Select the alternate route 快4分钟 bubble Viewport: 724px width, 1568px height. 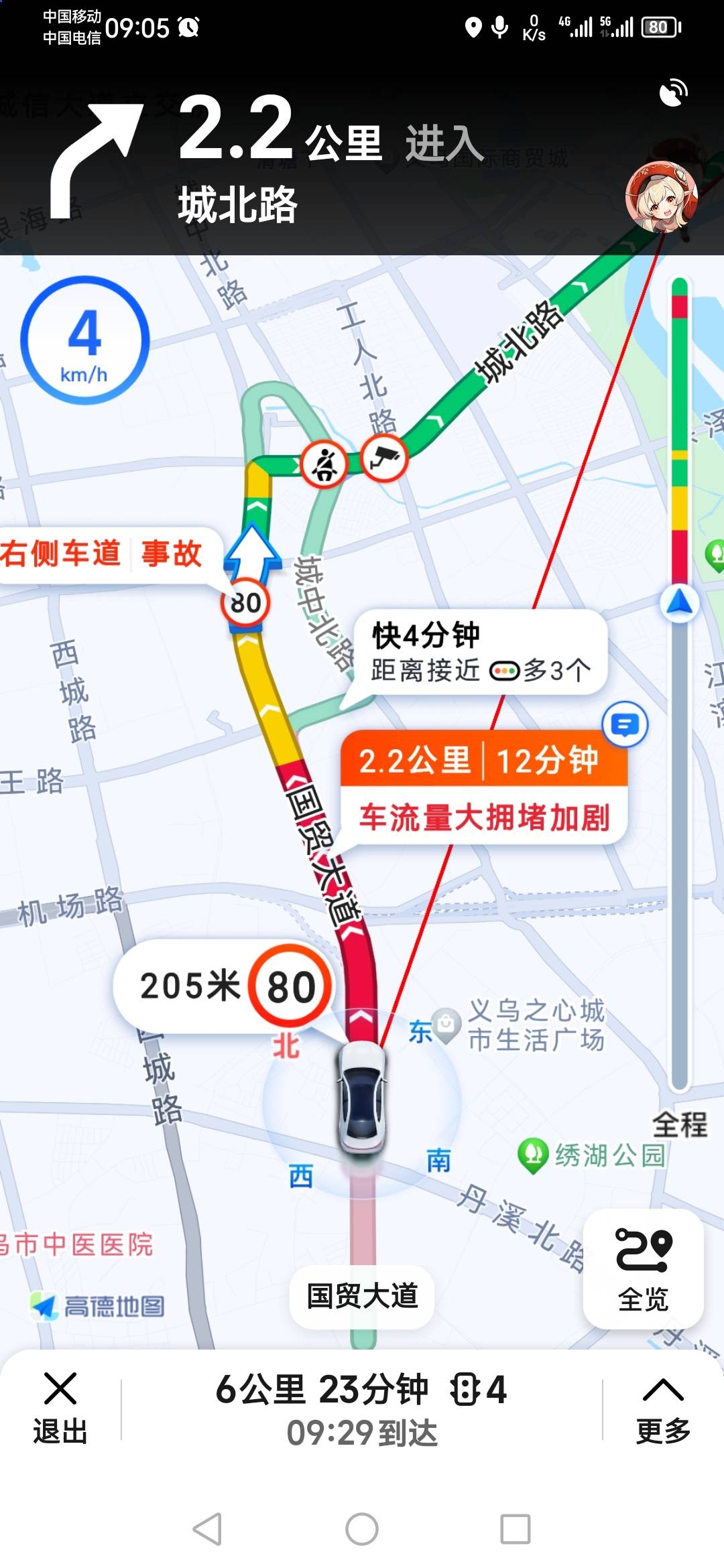(x=479, y=651)
